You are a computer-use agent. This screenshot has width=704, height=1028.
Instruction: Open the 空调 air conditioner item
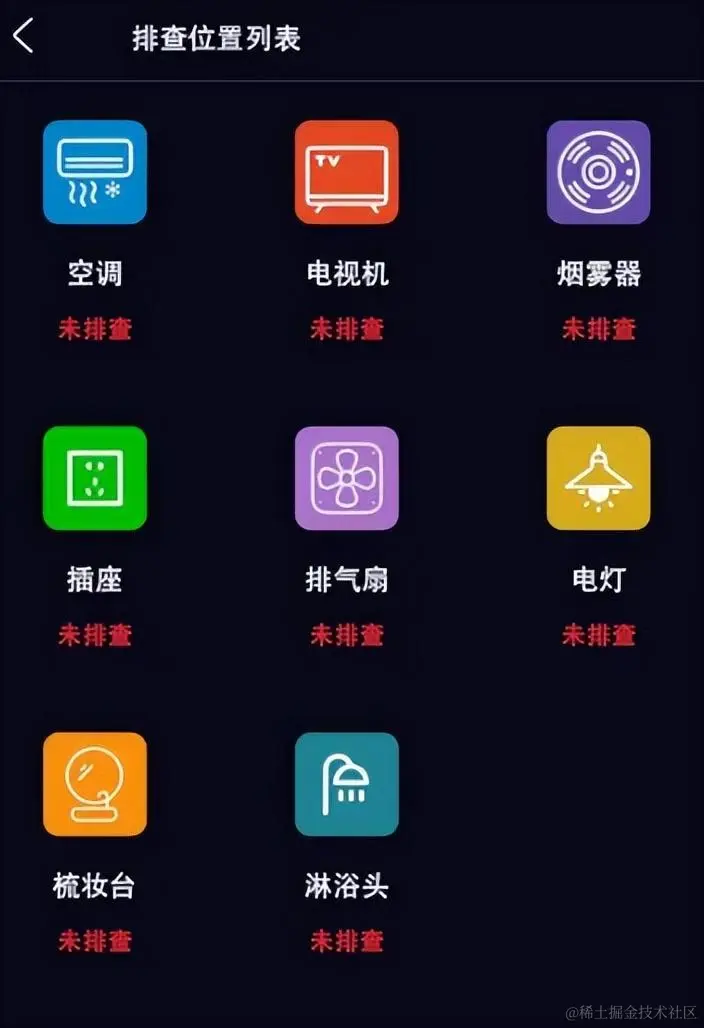click(95, 172)
